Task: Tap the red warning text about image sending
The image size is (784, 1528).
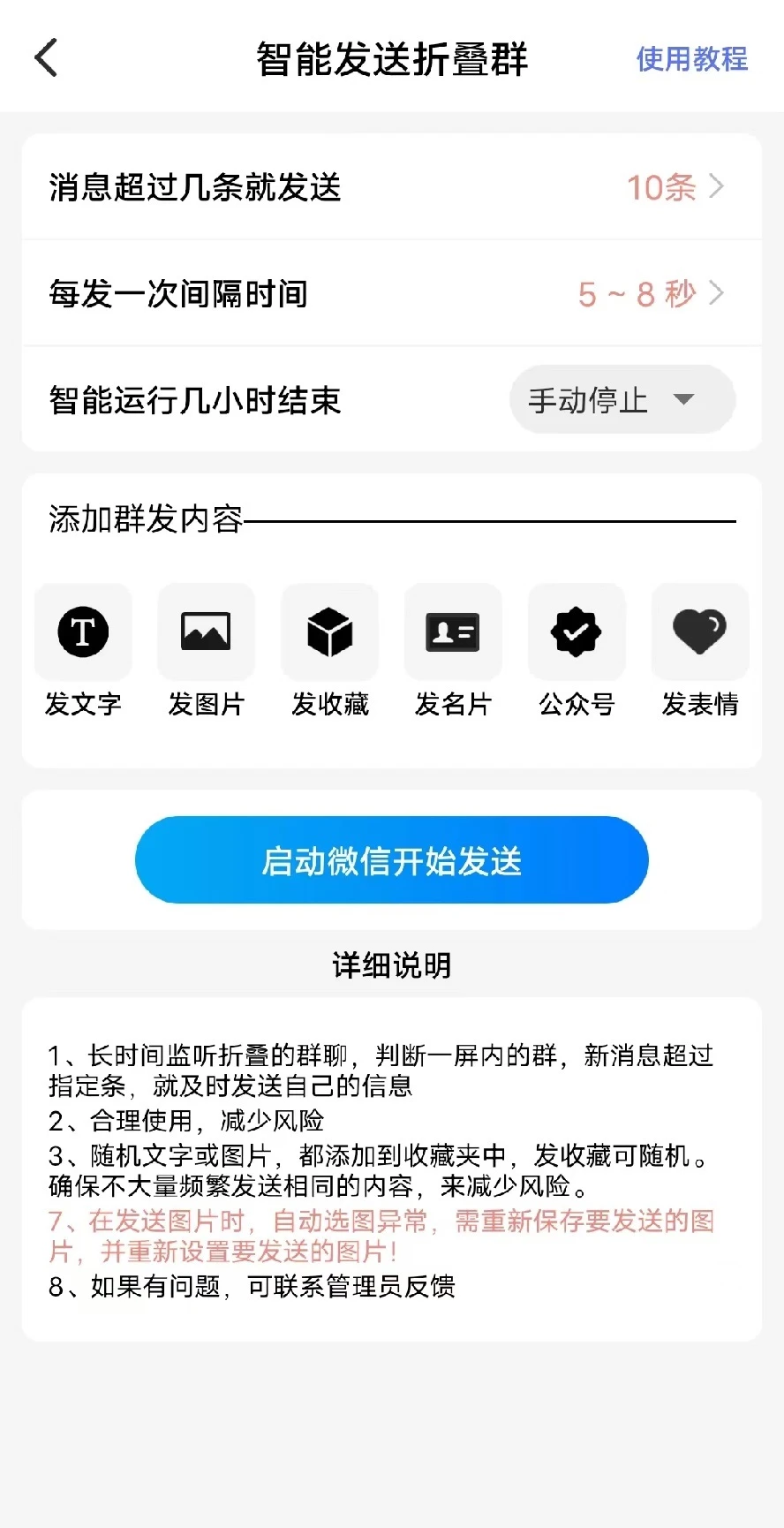Action: (x=382, y=1235)
